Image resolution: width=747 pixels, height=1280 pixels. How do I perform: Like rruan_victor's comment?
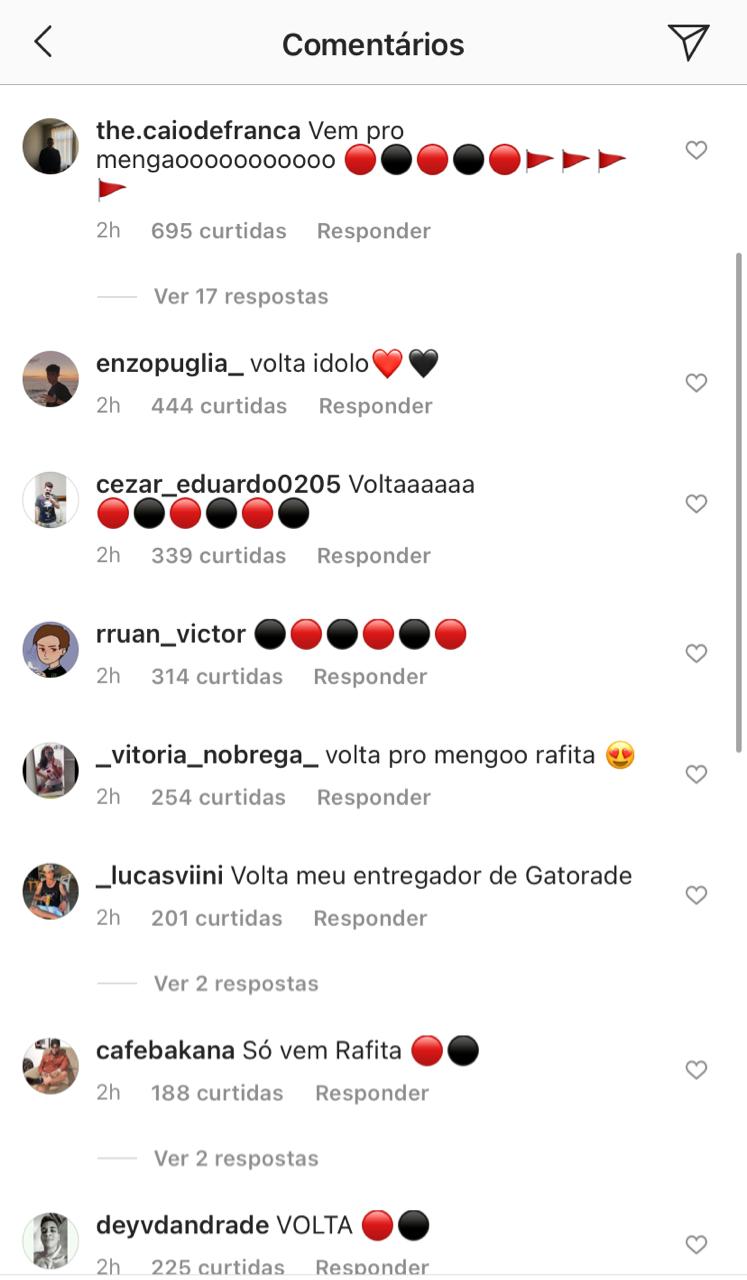tap(696, 654)
